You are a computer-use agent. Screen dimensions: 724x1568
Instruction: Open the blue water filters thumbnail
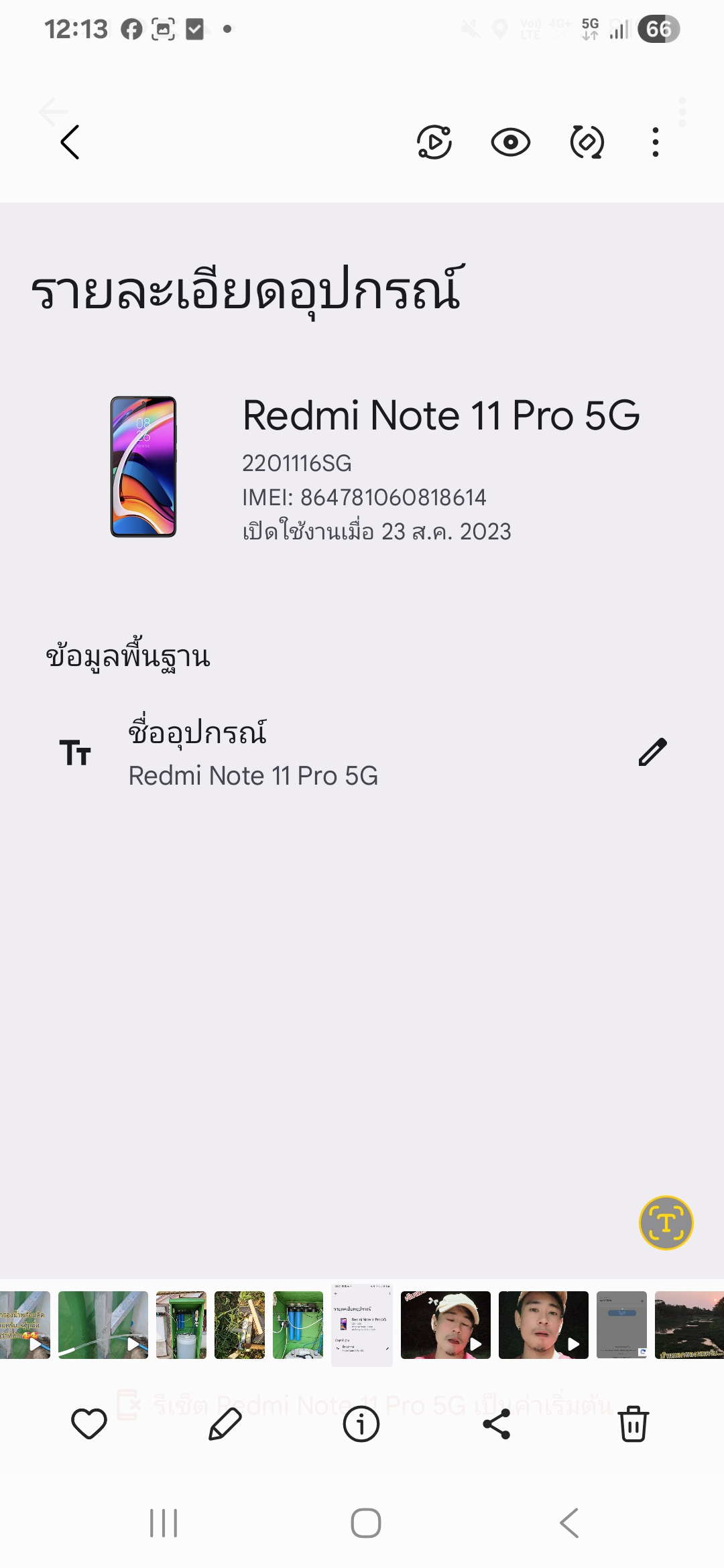tap(298, 1325)
